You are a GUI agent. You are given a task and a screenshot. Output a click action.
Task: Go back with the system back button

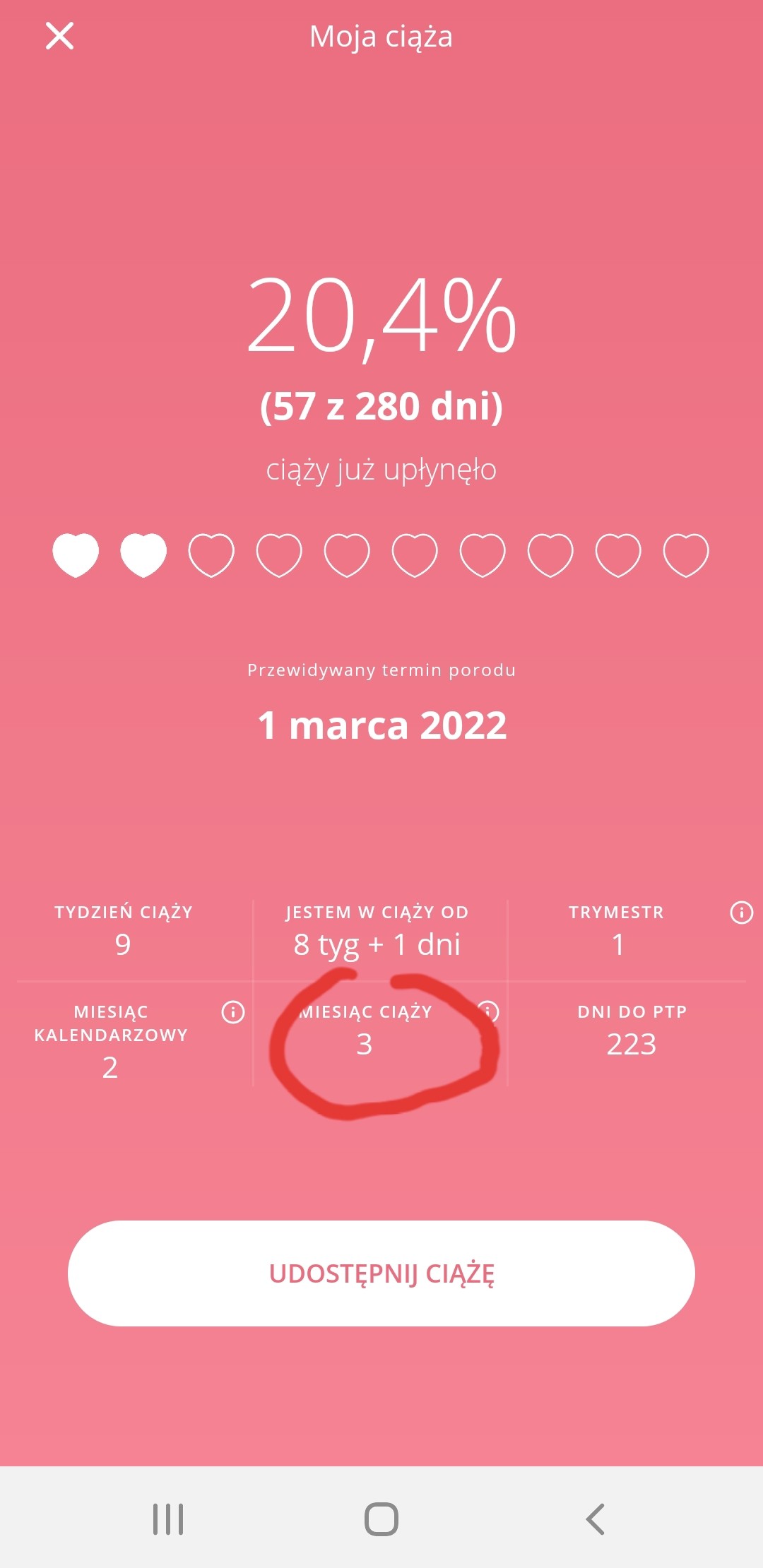click(x=595, y=1519)
